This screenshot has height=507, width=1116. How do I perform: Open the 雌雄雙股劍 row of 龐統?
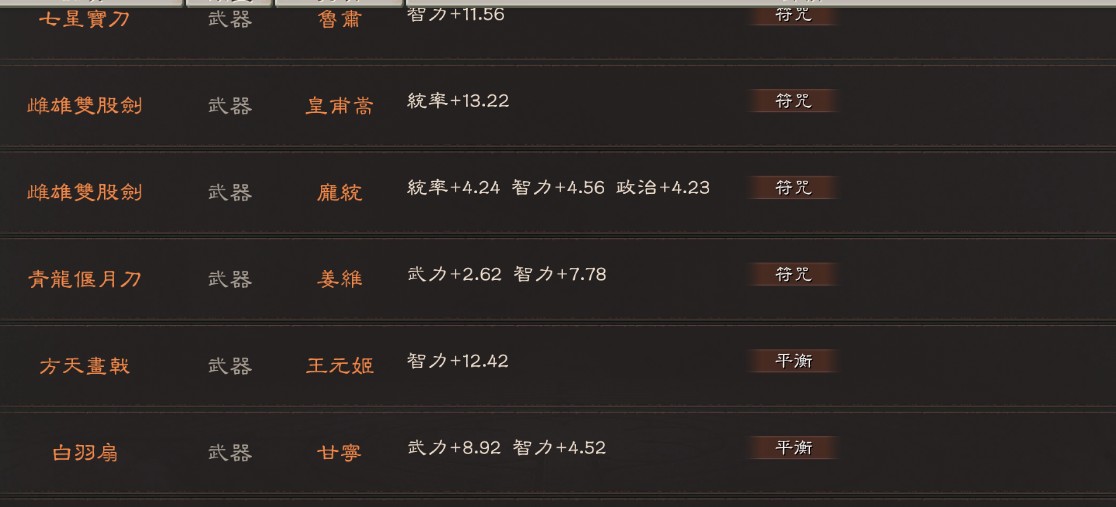[85, 192]
